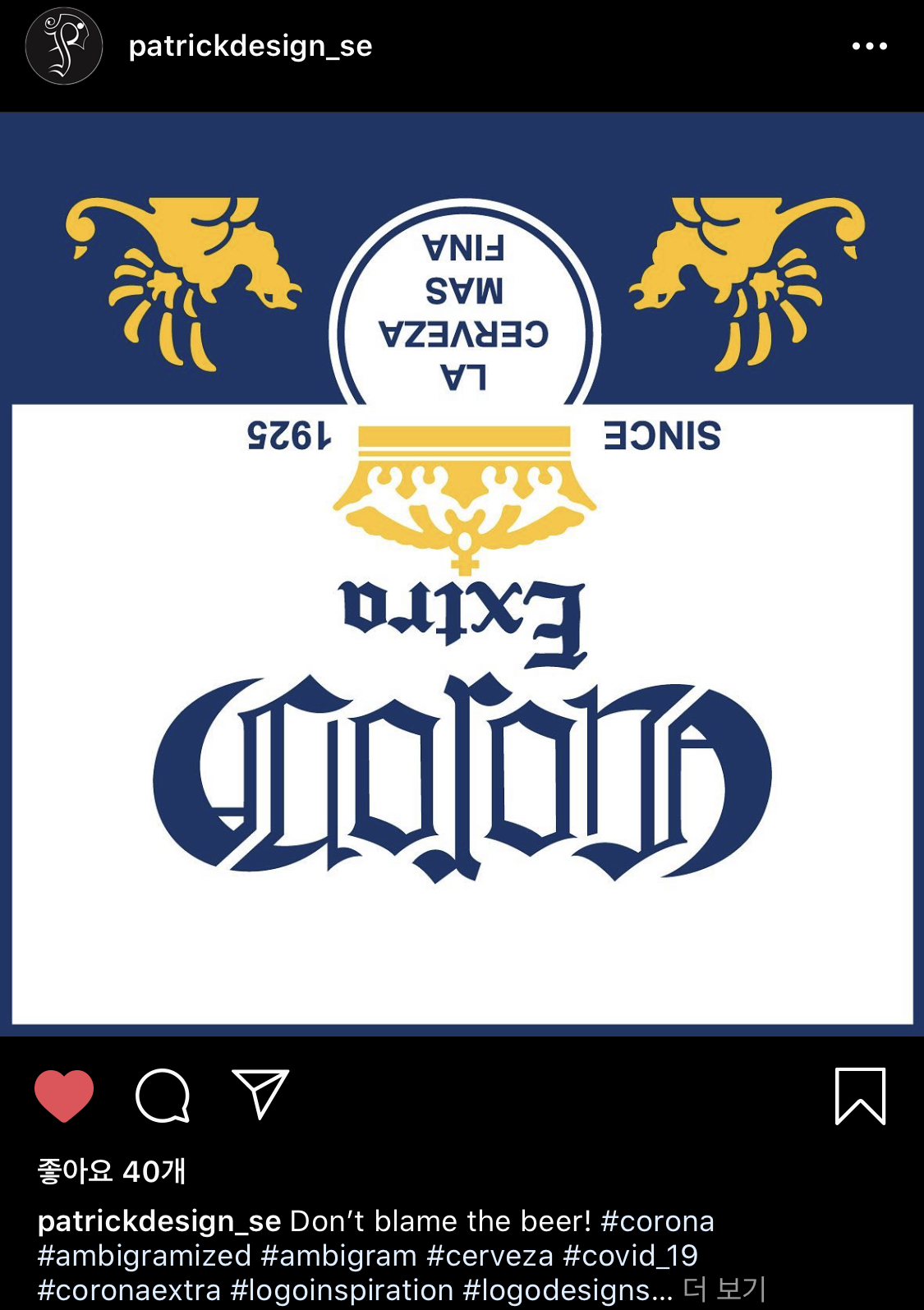The width and height of the screenshot is (924, 1310).
Task: Bookmark this post
Action: tap(860, 1096)
